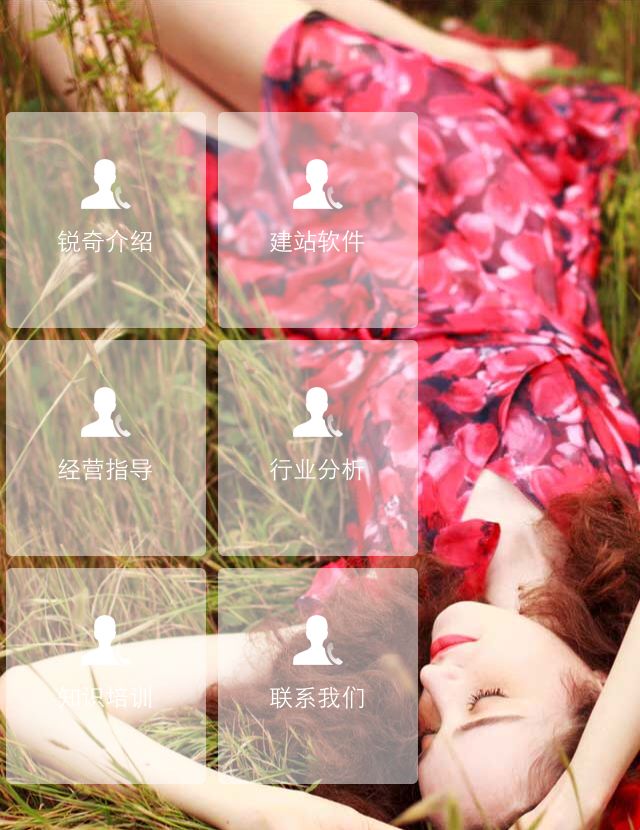Open the 锐奇介绍 tile
Viewport: 640px width, 830px height.
pyautogui.click(x=106, y=220)
